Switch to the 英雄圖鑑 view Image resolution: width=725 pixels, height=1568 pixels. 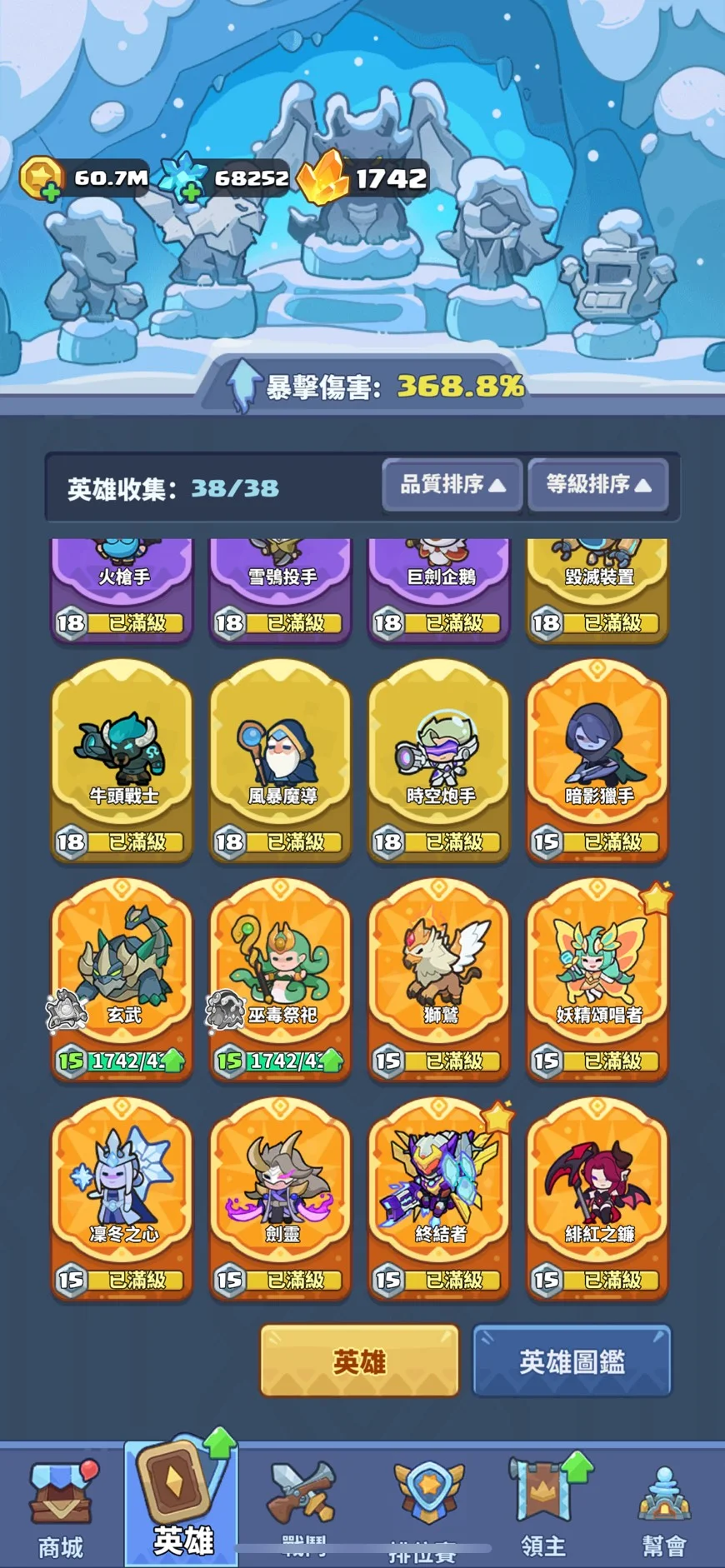coord(572,1361)
